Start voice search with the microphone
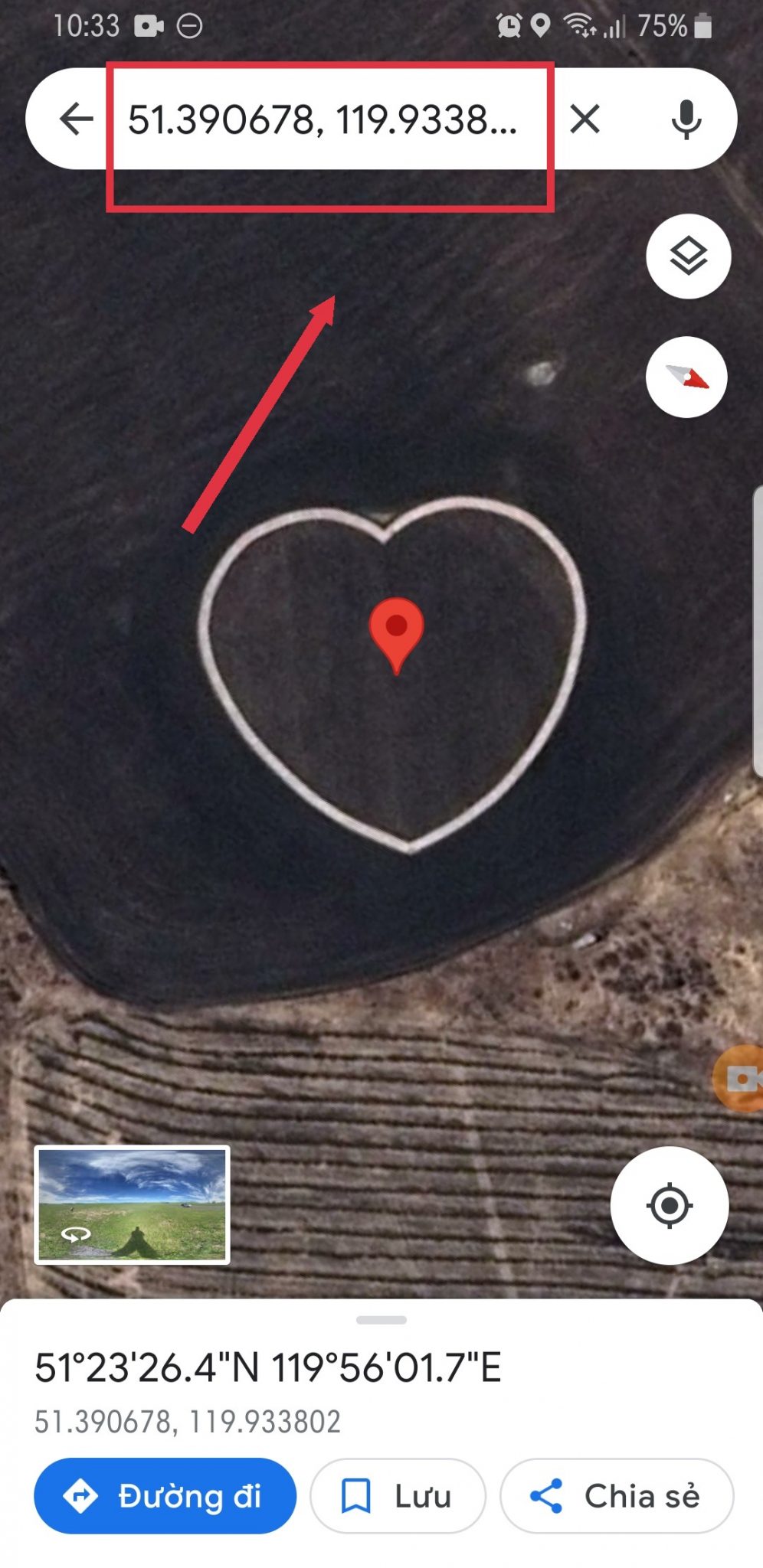 pyautogui.click(x=686, y=119)
